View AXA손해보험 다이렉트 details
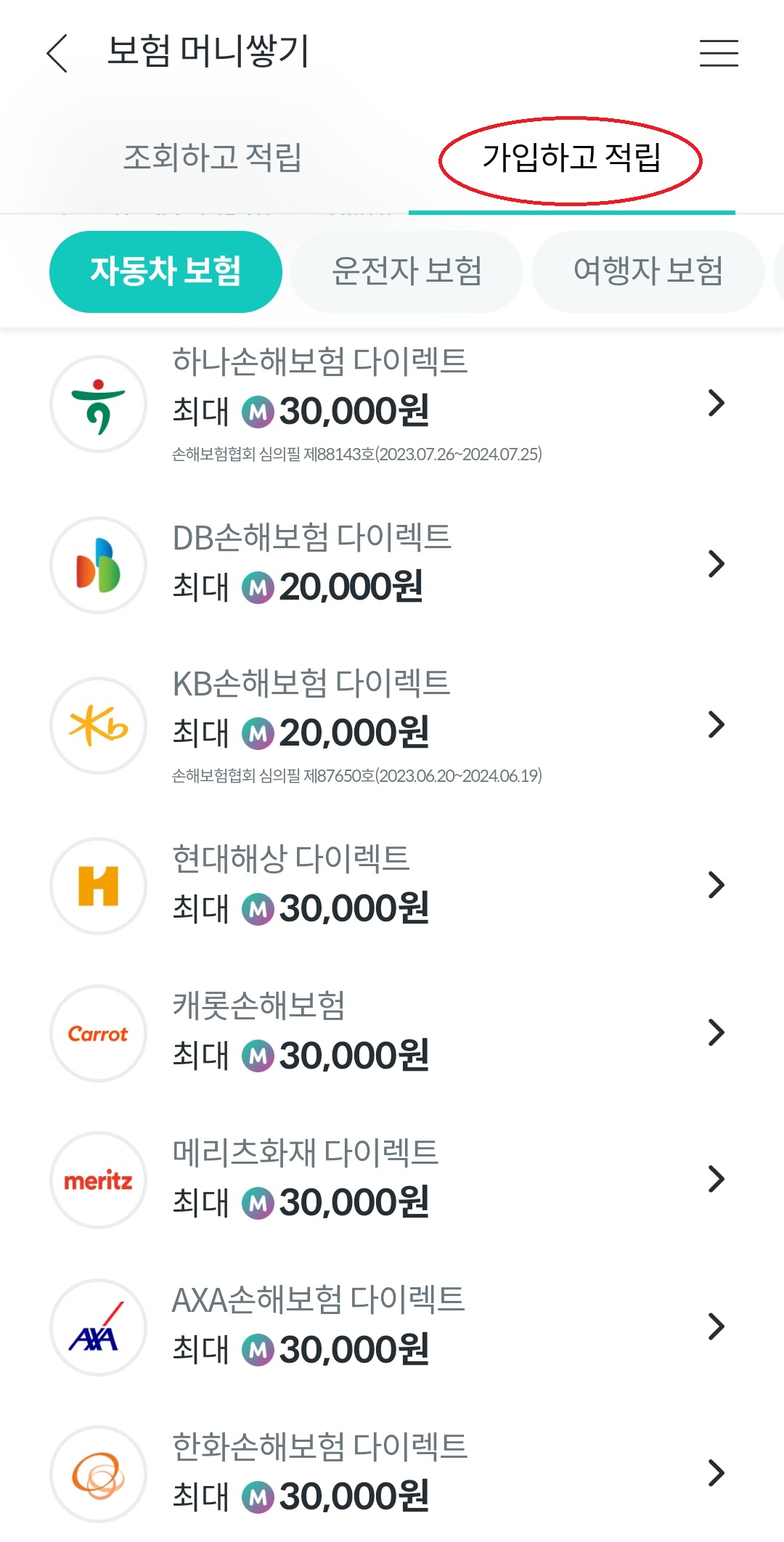784x1542 pixels. [392, 1326]
